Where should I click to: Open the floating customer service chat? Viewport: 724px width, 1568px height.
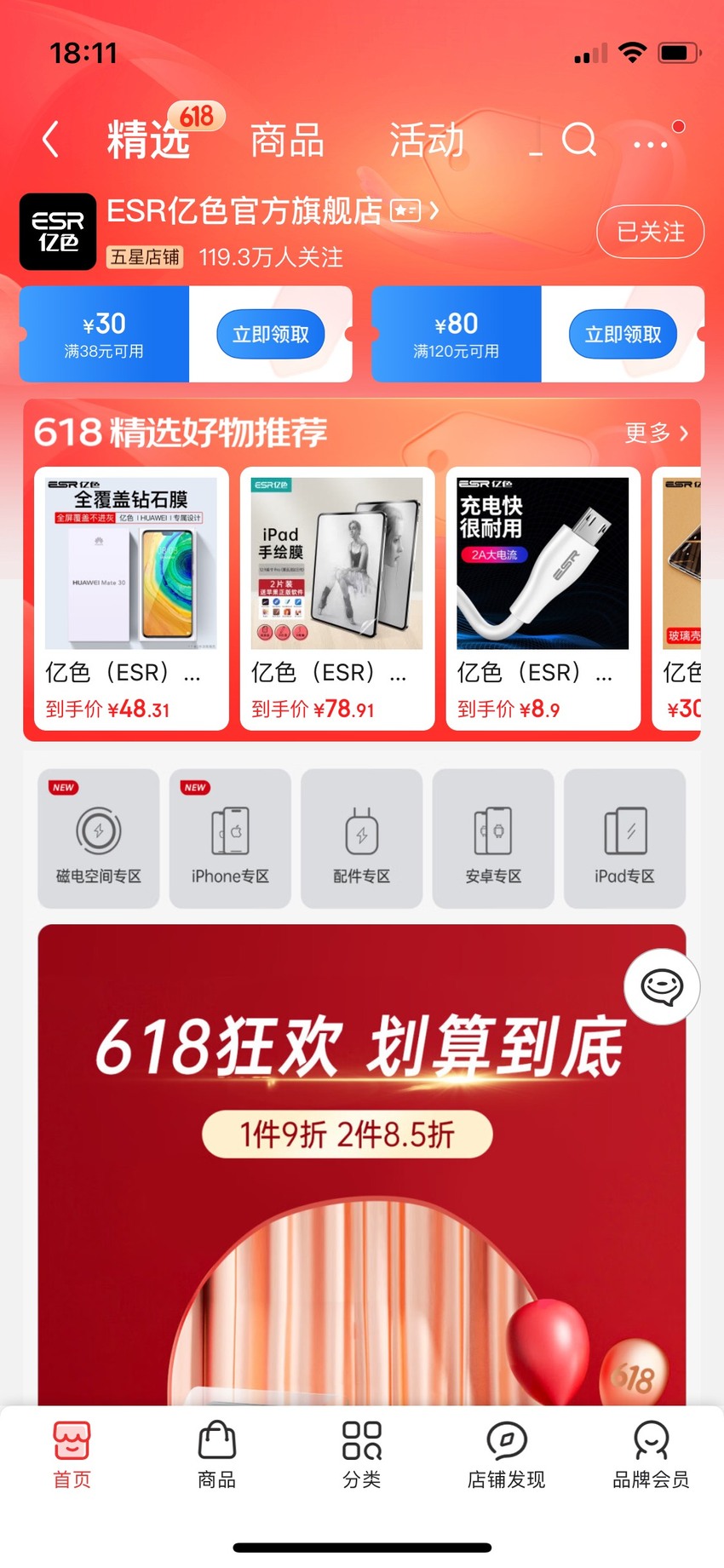tap(662, 987)
